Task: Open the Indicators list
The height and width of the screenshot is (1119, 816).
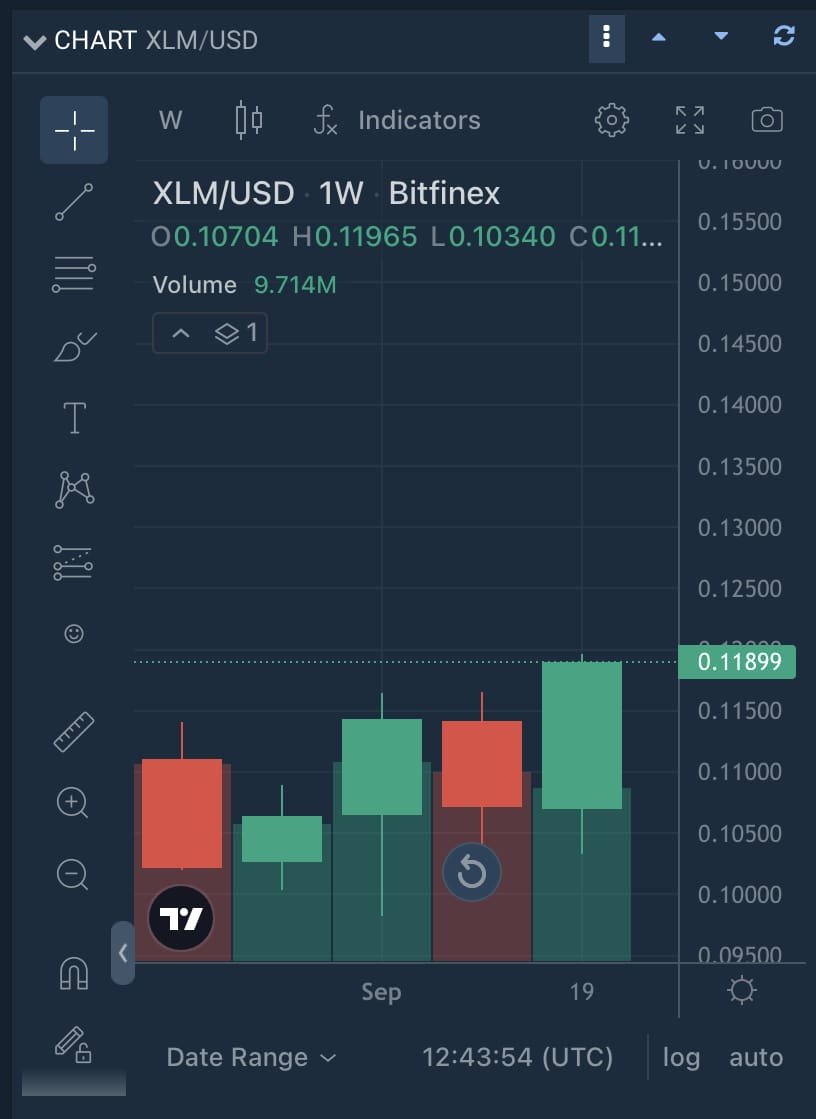Action: click(x=397, y=121)
